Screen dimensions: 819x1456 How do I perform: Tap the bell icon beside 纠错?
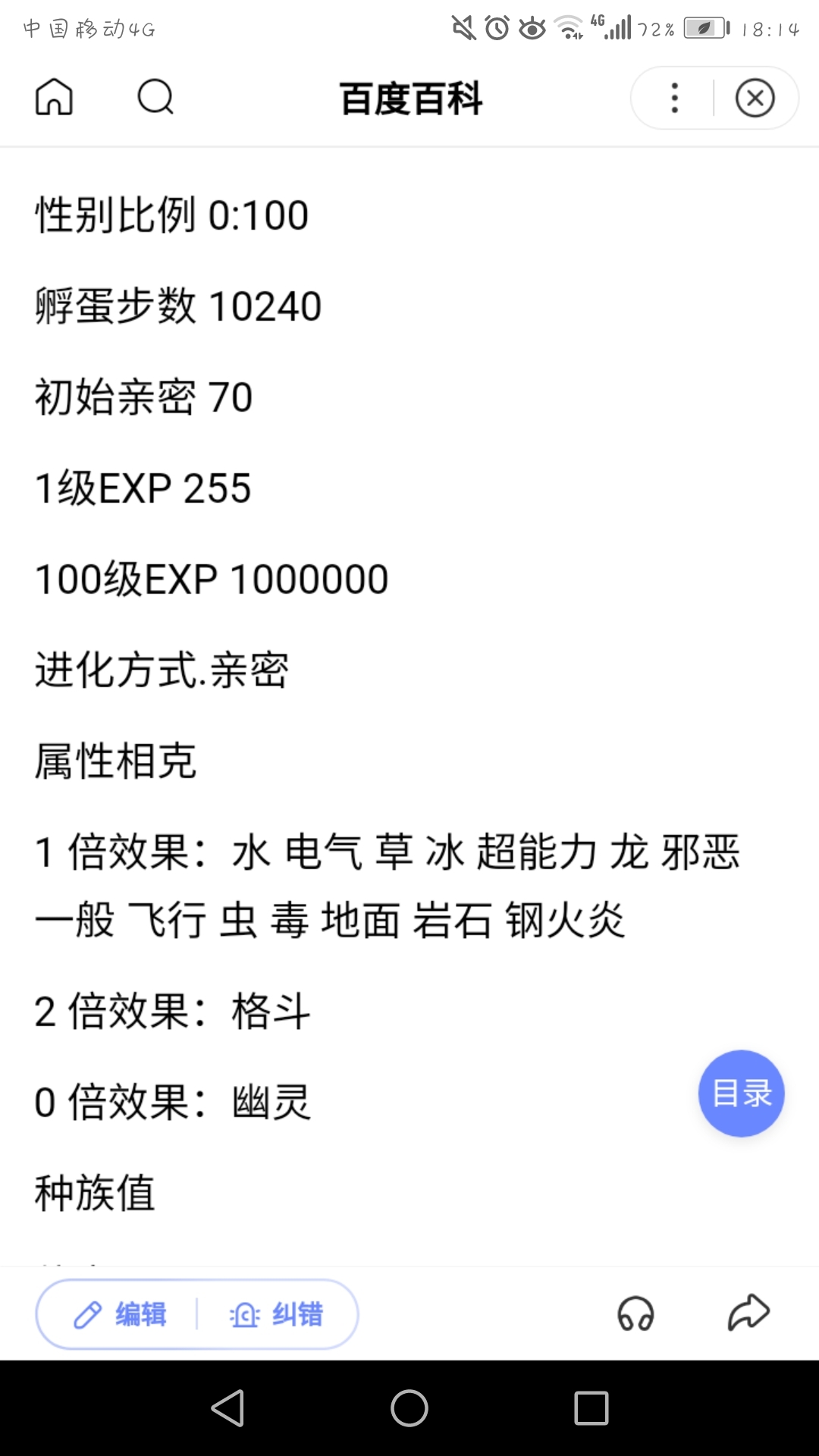(244, 1313)
